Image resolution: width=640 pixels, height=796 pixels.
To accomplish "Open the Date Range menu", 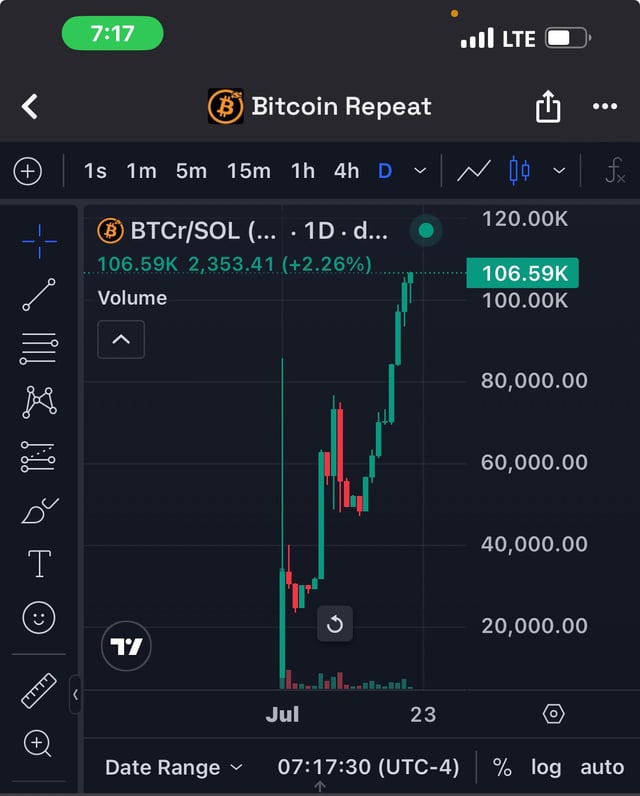I will tap(174, 767).
